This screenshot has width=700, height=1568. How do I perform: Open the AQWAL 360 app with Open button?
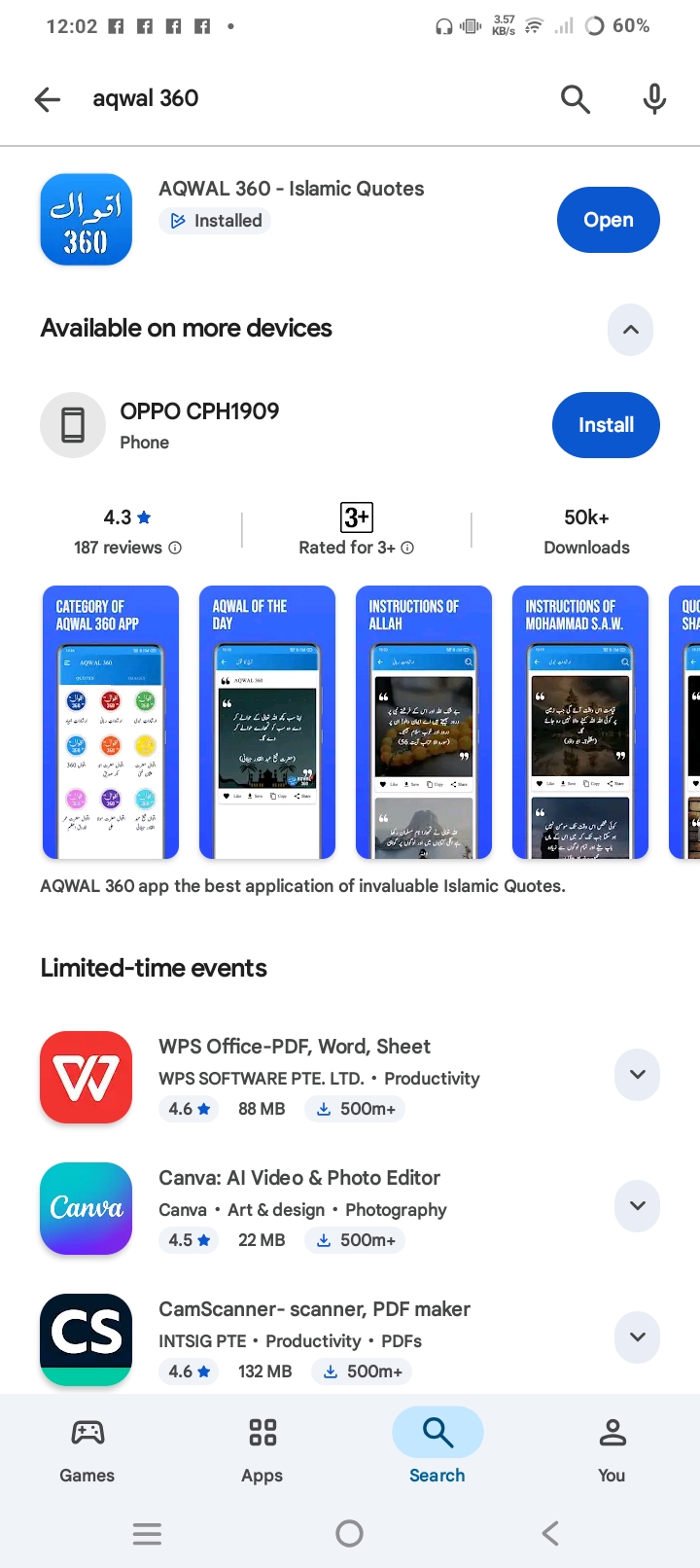pyautogui.click(x=609, y=220)
